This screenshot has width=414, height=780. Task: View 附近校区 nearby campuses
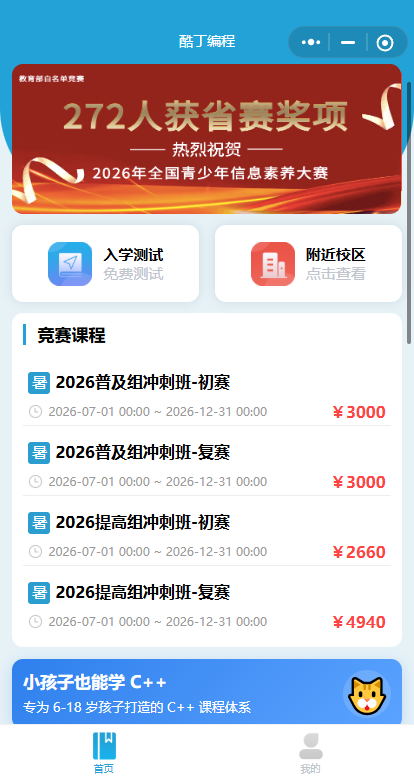click(x=308, y=264)
